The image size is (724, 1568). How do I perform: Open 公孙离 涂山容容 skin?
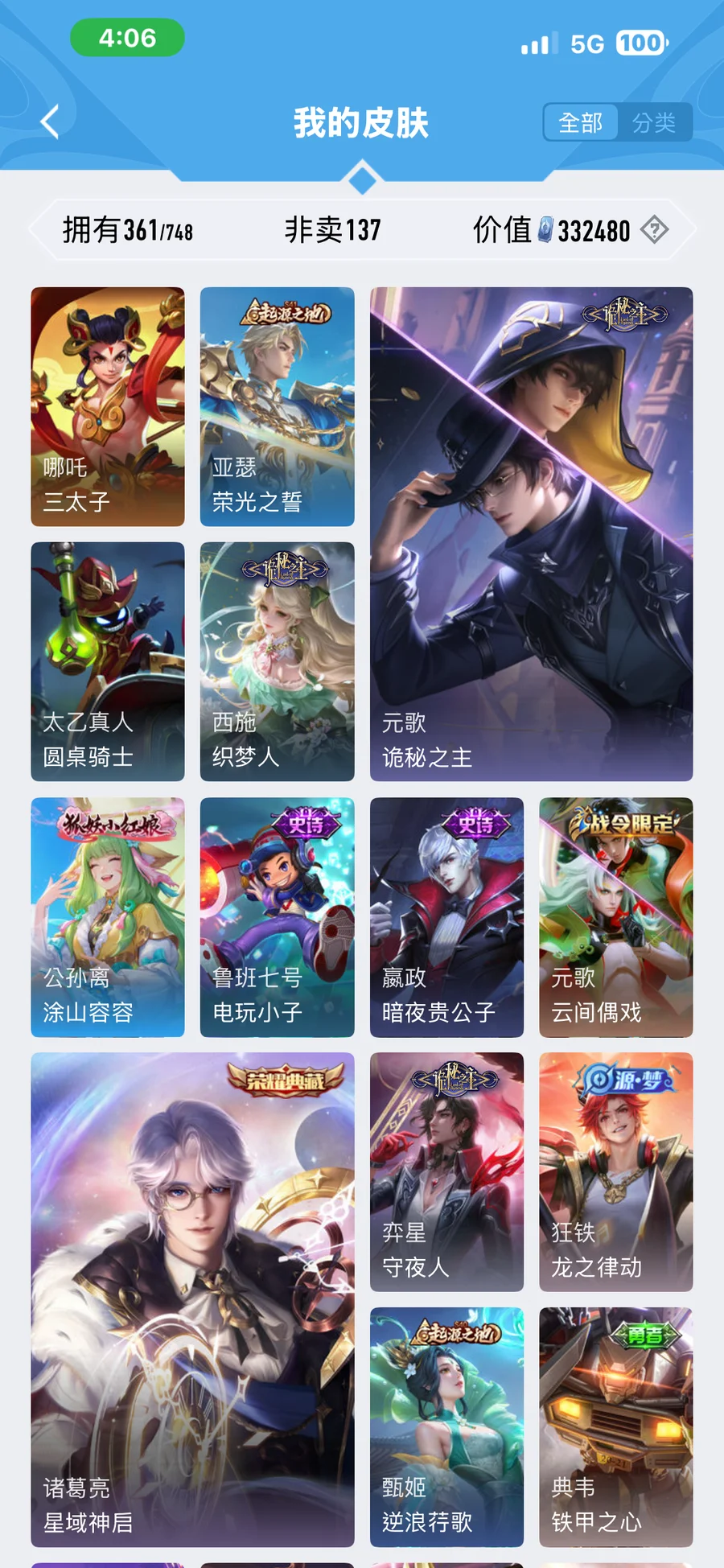[108, 916]
